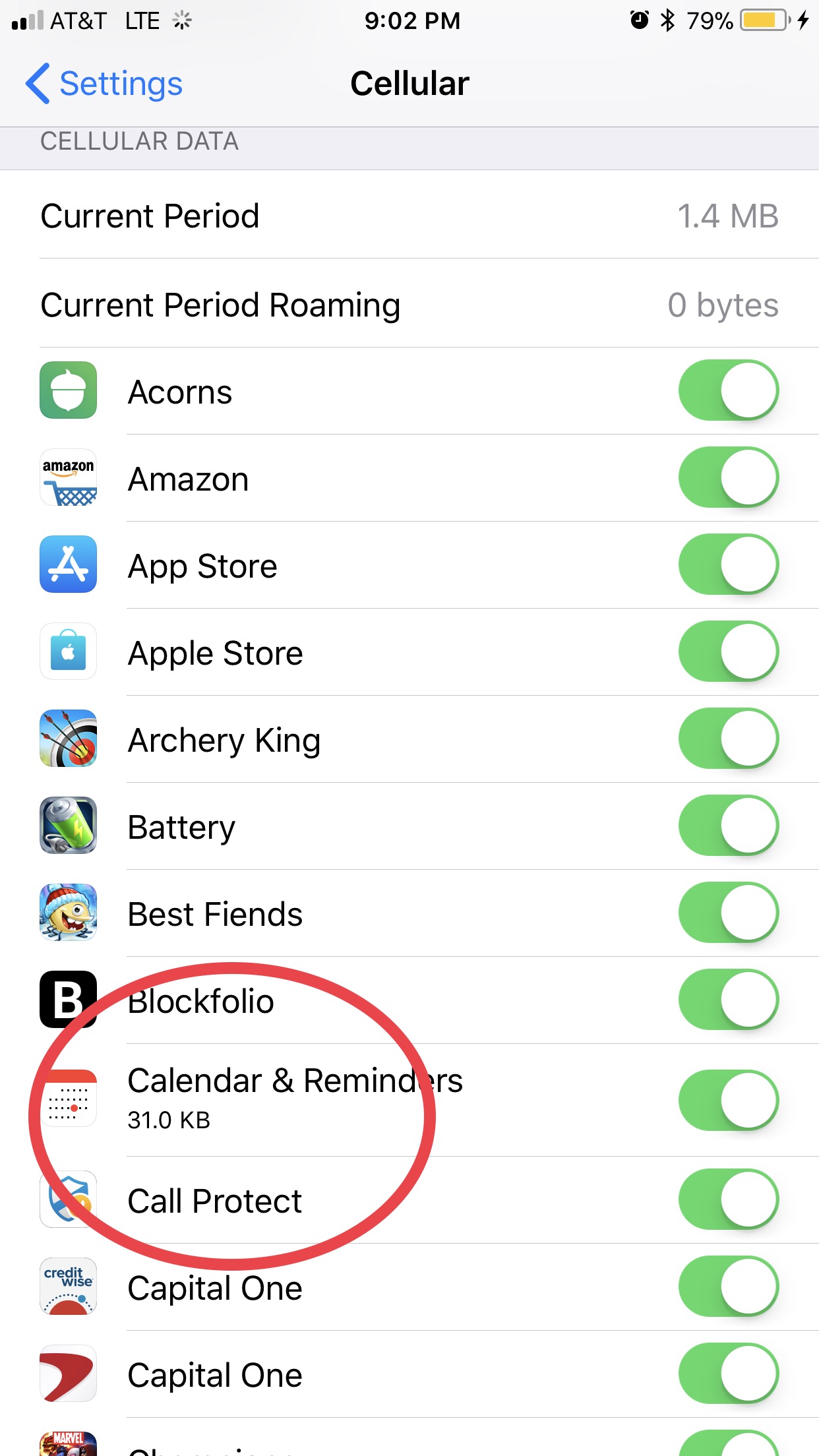
Task: Disable cellular data for Battery app
Action: (728, 826)
